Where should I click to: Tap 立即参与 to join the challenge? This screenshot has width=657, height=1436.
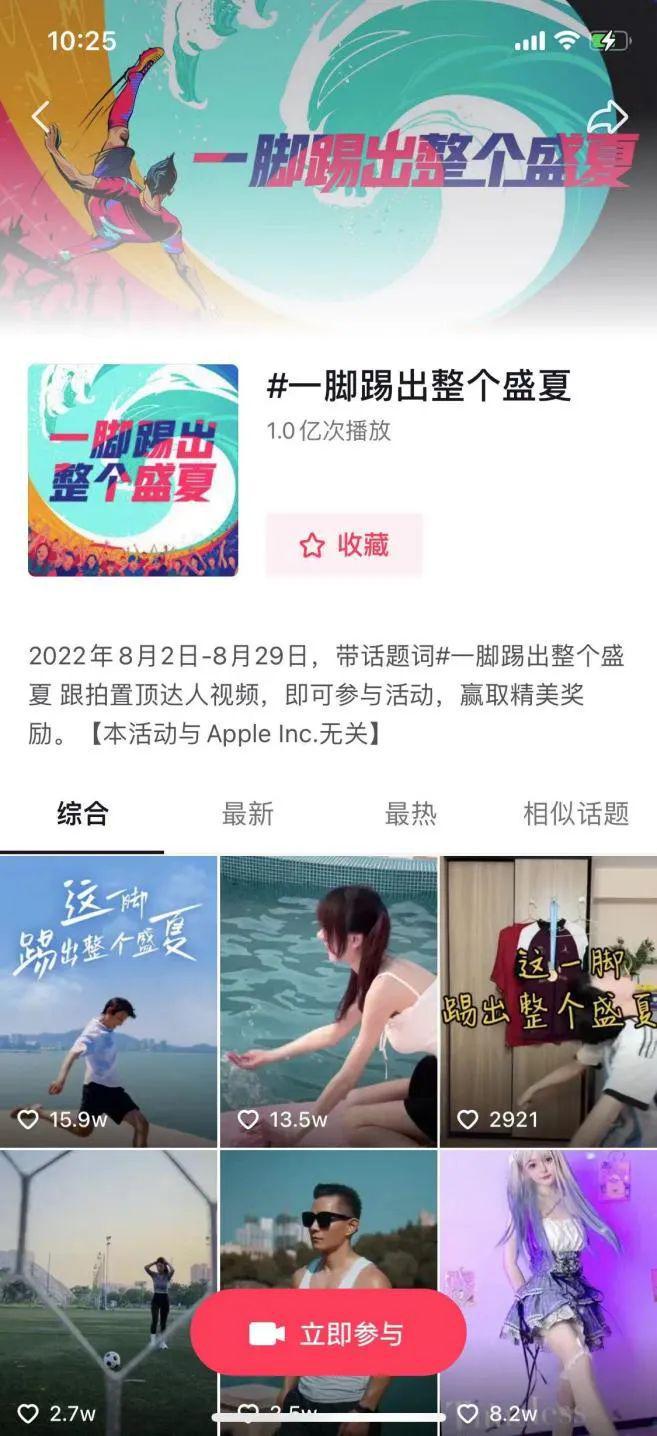(328, 1334)
